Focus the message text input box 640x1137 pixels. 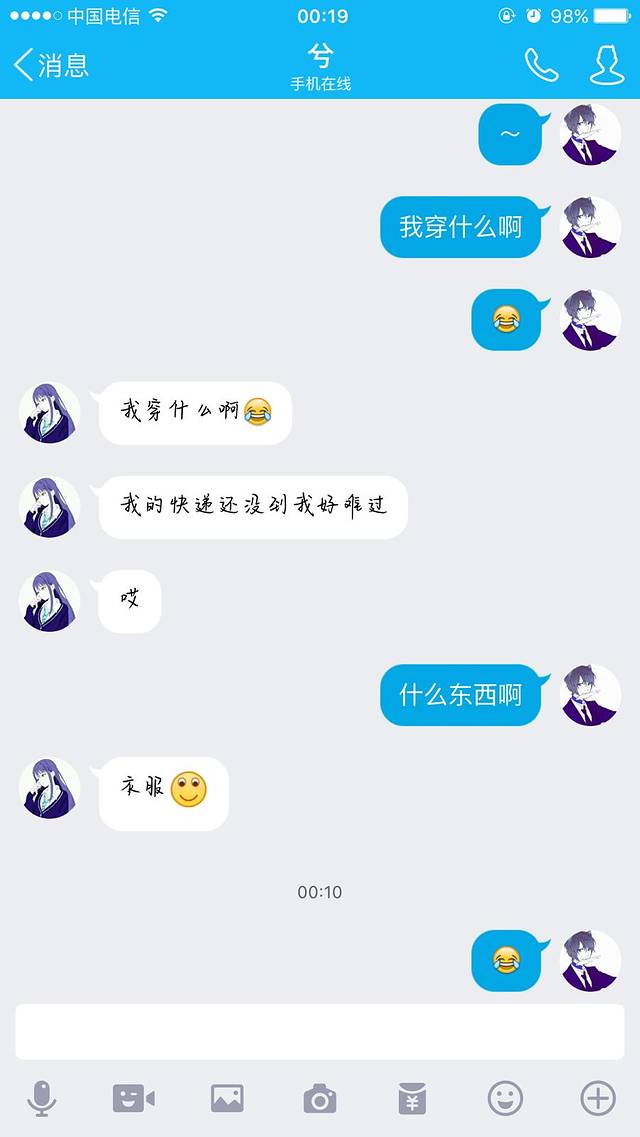[320, 1031]
